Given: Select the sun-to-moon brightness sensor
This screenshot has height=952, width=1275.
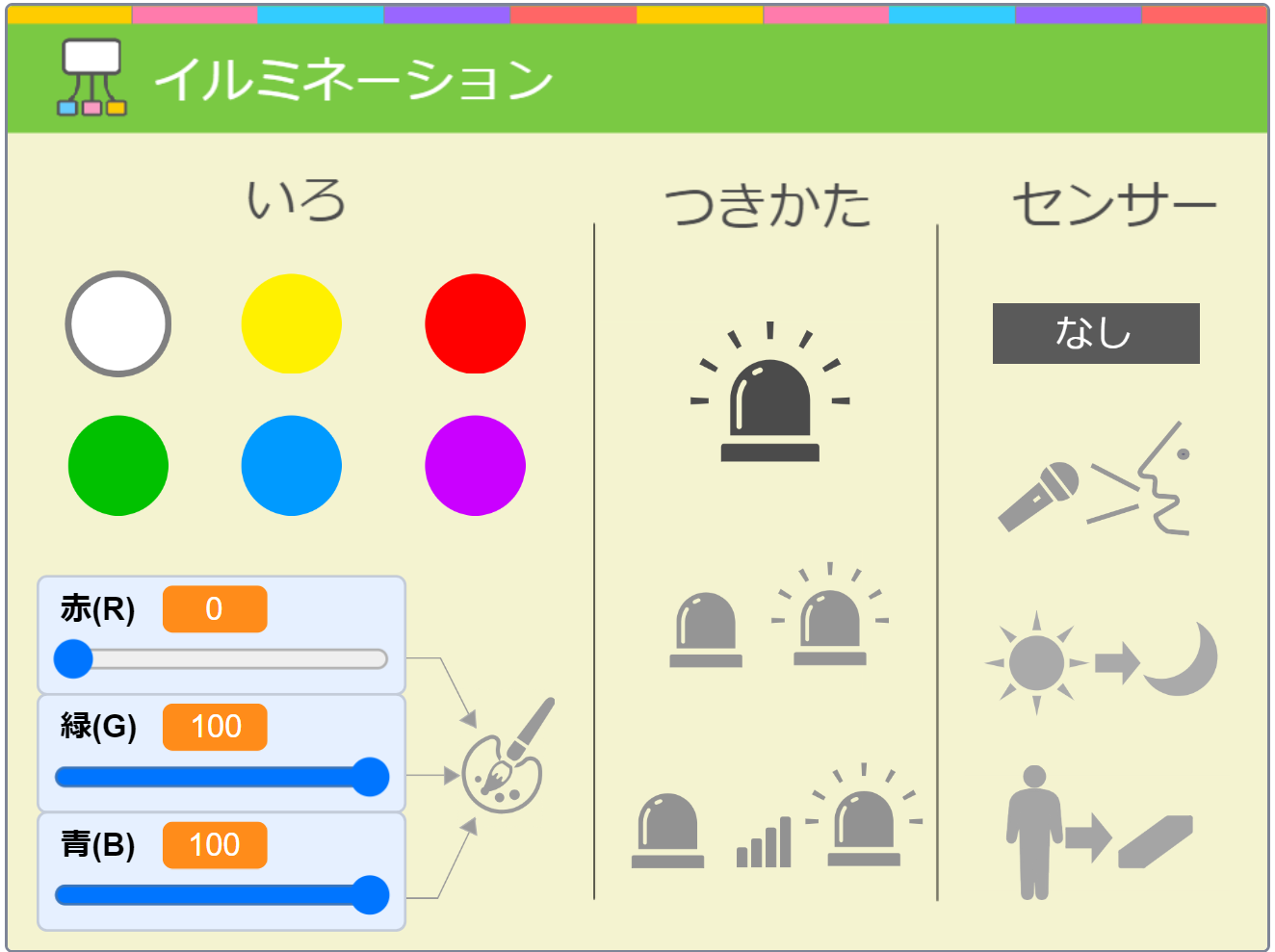Looking at the screenshot, I should point(1100,662).
